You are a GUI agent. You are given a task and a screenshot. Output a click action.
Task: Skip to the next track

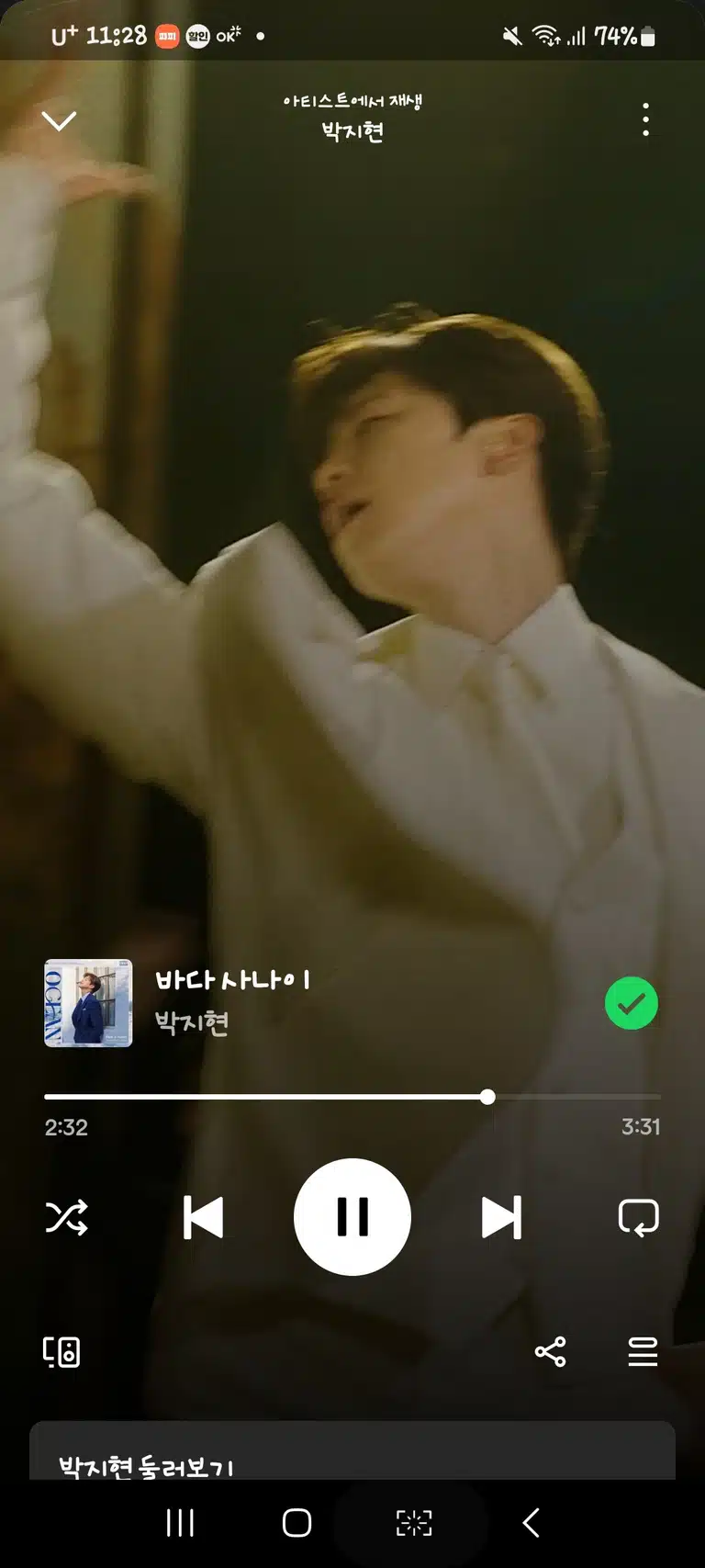click(501, 1217)
